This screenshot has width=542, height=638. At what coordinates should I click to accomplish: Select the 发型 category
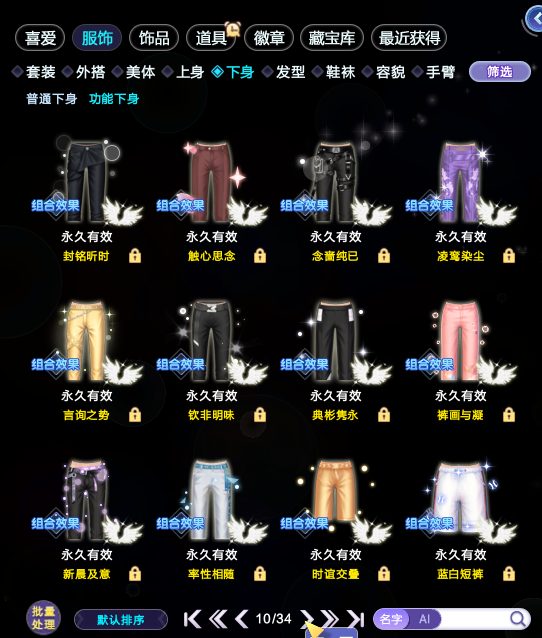(x=284, y=72)
